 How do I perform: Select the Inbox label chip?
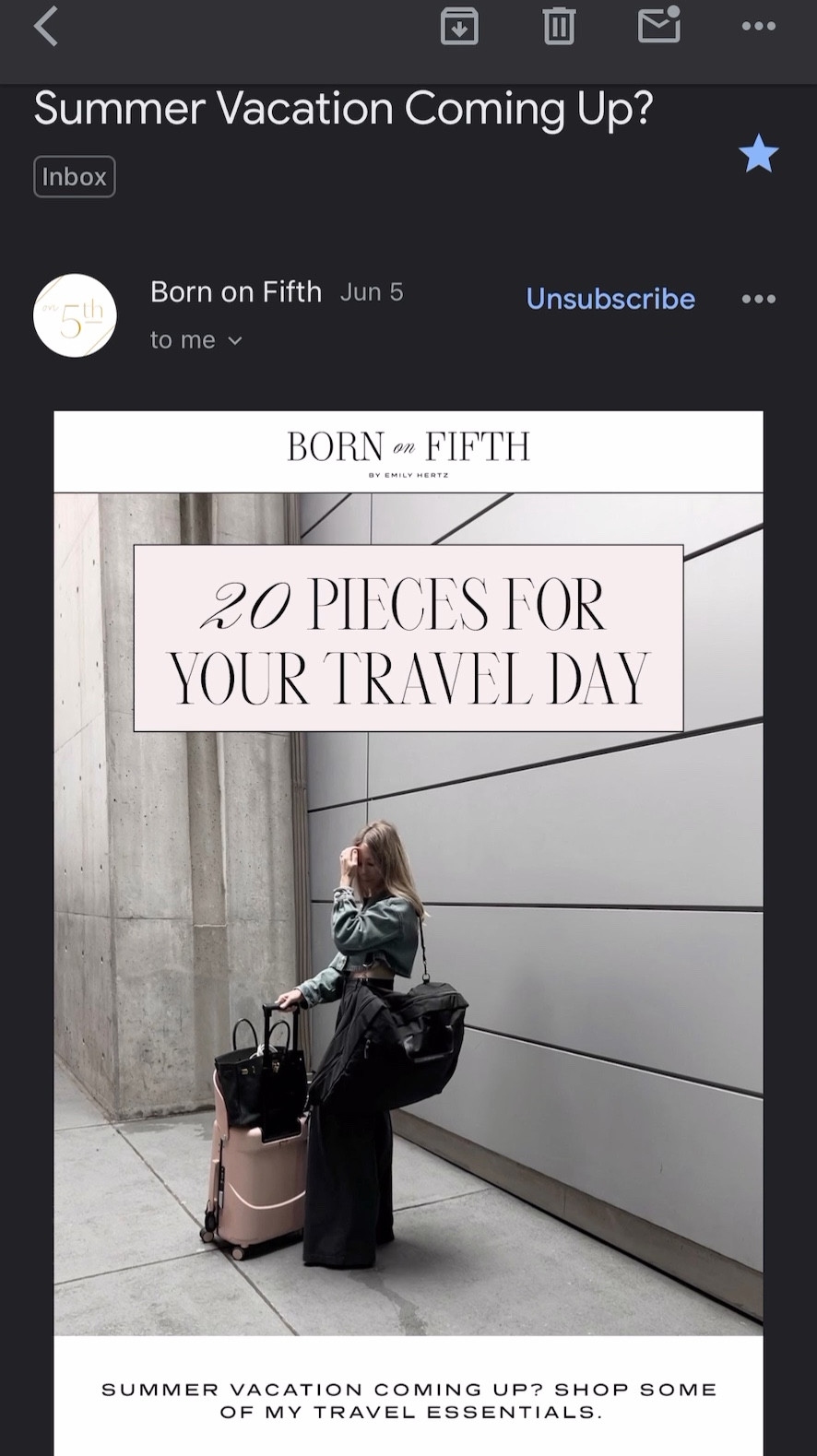pos(74,176)
